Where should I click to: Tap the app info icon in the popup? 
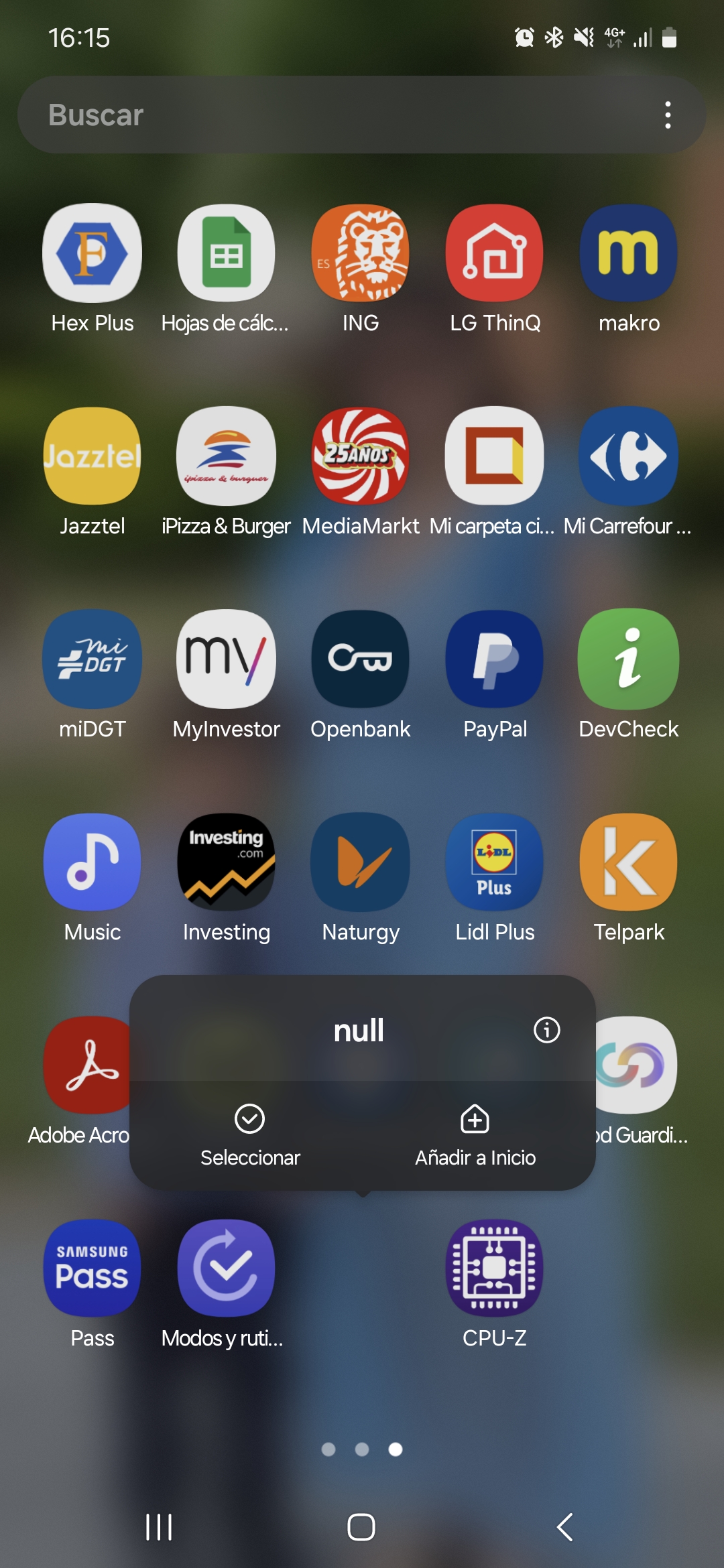pos(546,1030)
